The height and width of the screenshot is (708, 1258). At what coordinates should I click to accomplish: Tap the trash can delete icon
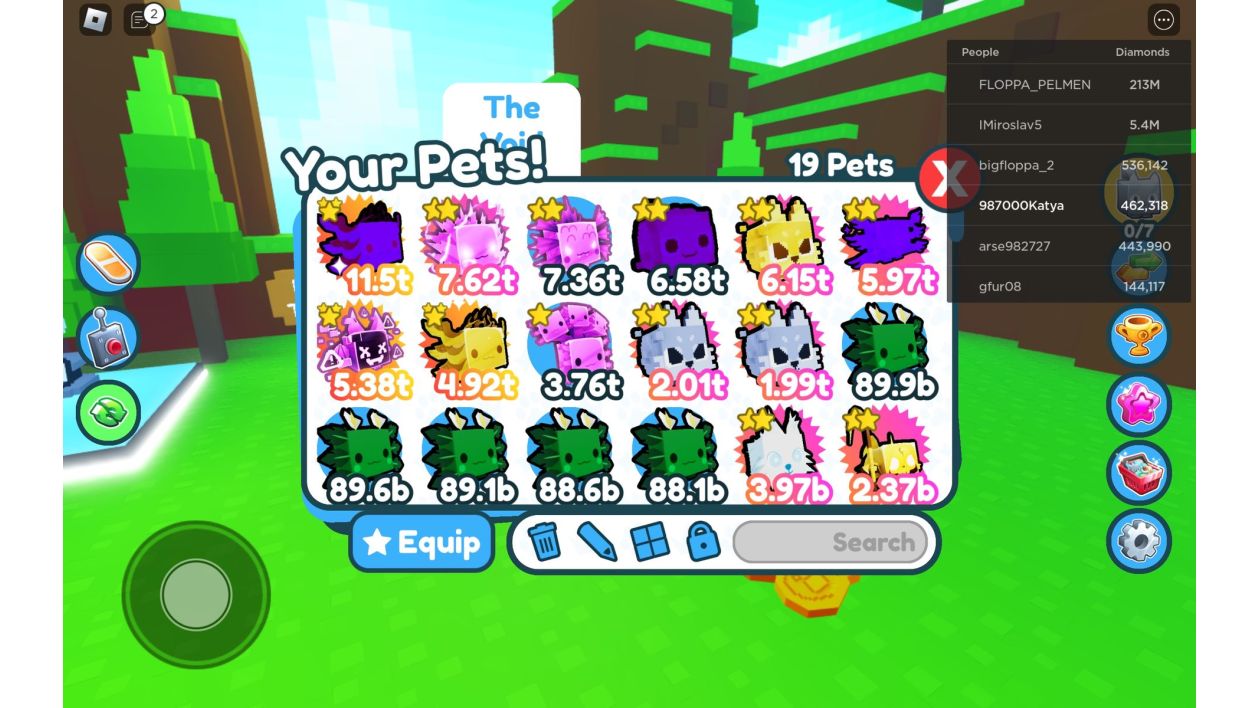[544, 542]
